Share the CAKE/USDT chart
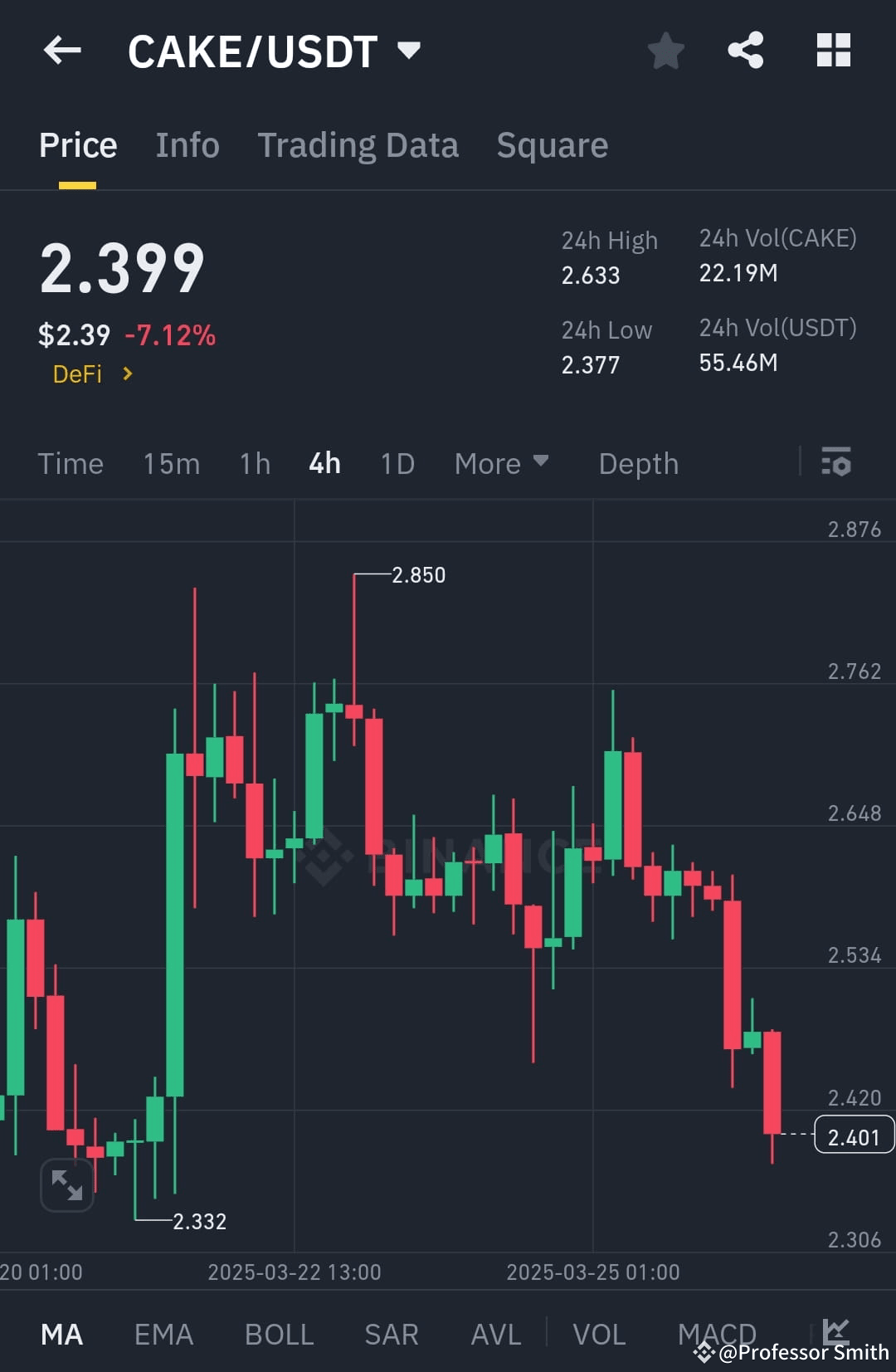 point(745,50)
